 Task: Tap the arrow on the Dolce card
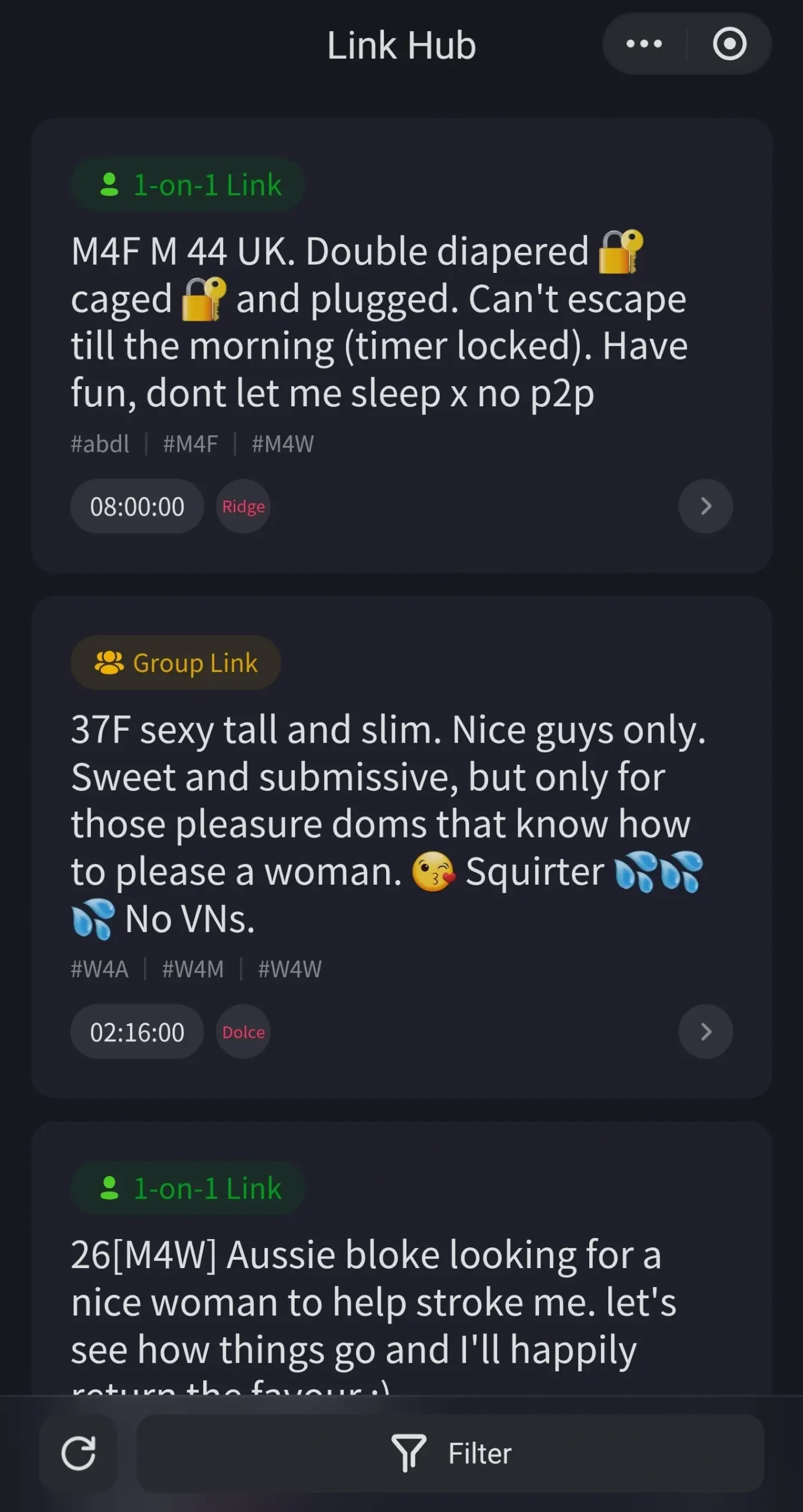(x=706, y=1032)
